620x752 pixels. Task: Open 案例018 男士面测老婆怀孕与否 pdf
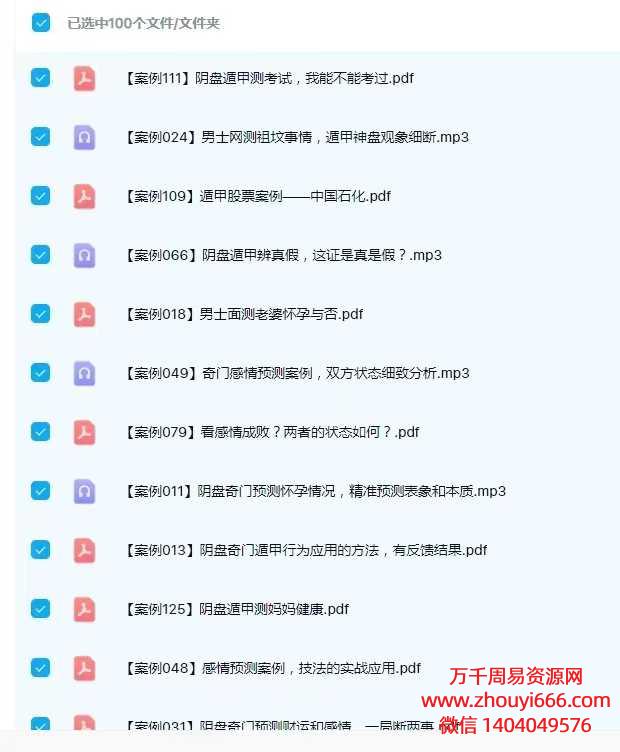[244, 314]
